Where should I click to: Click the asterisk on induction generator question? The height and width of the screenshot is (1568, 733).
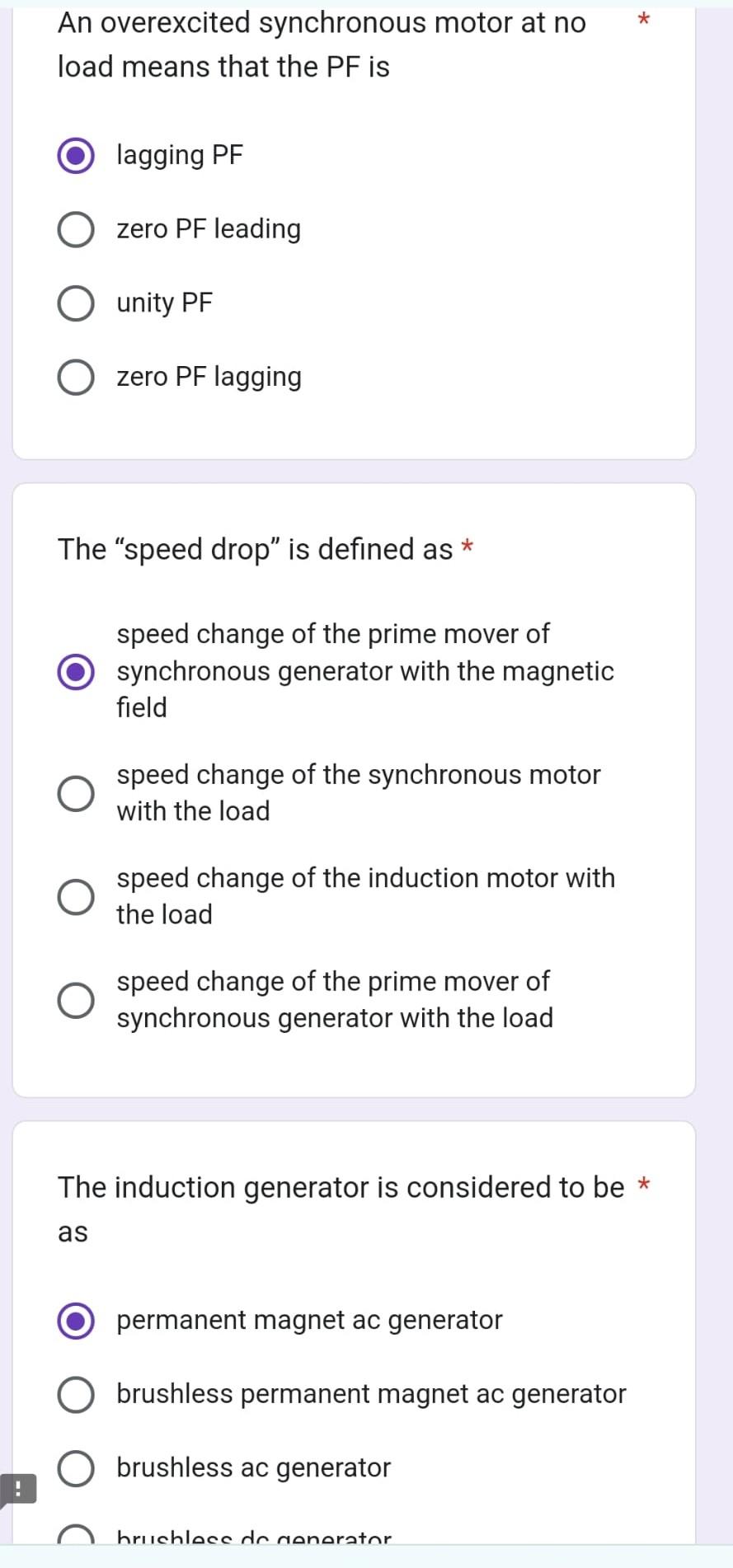(642, 1185)
